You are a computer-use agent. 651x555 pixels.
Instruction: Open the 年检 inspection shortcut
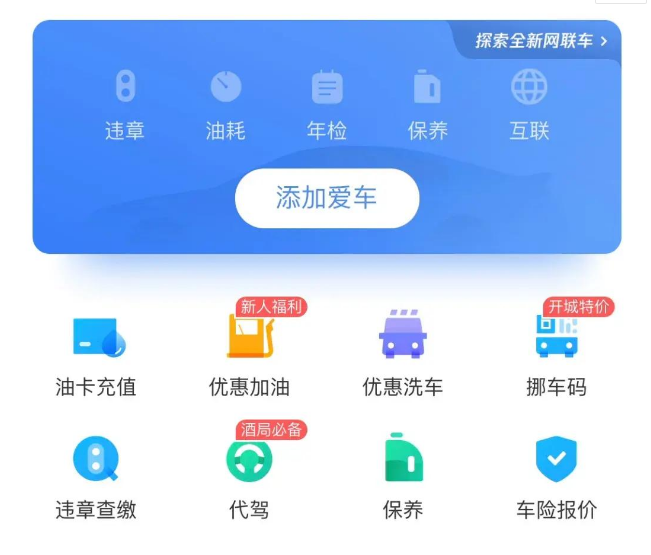(327, 103)
